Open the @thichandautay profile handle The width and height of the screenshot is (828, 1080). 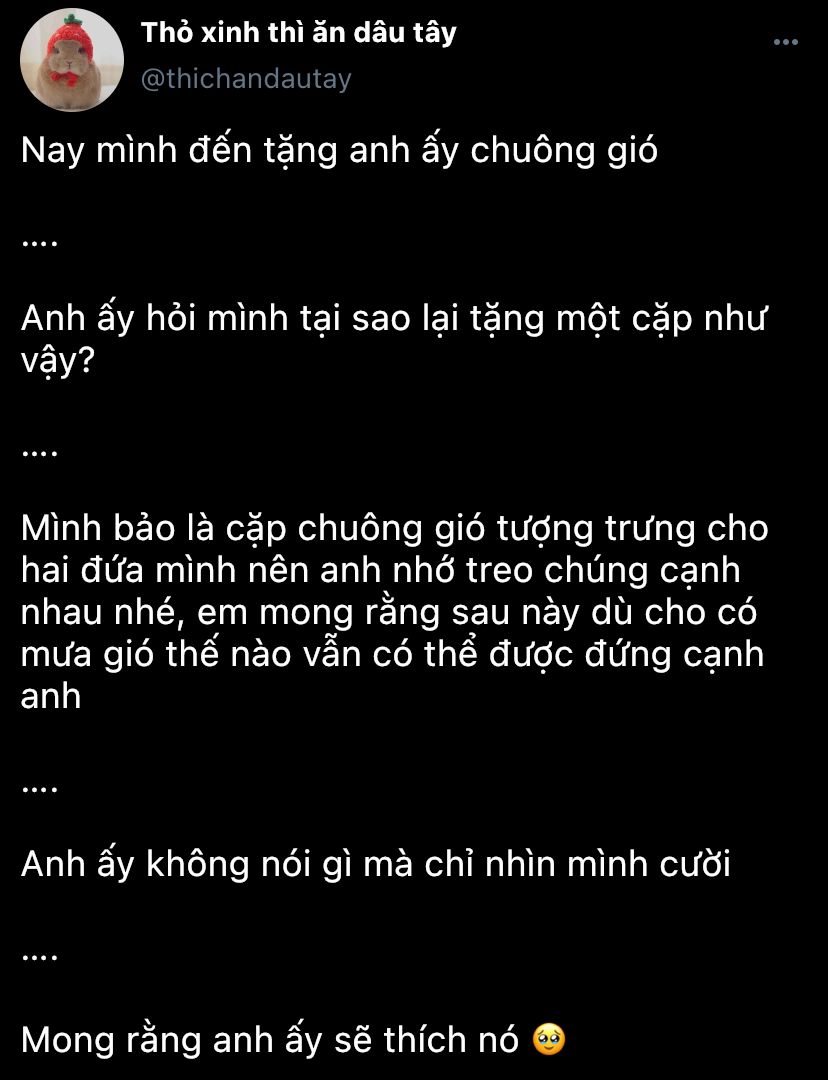(246, 79)
